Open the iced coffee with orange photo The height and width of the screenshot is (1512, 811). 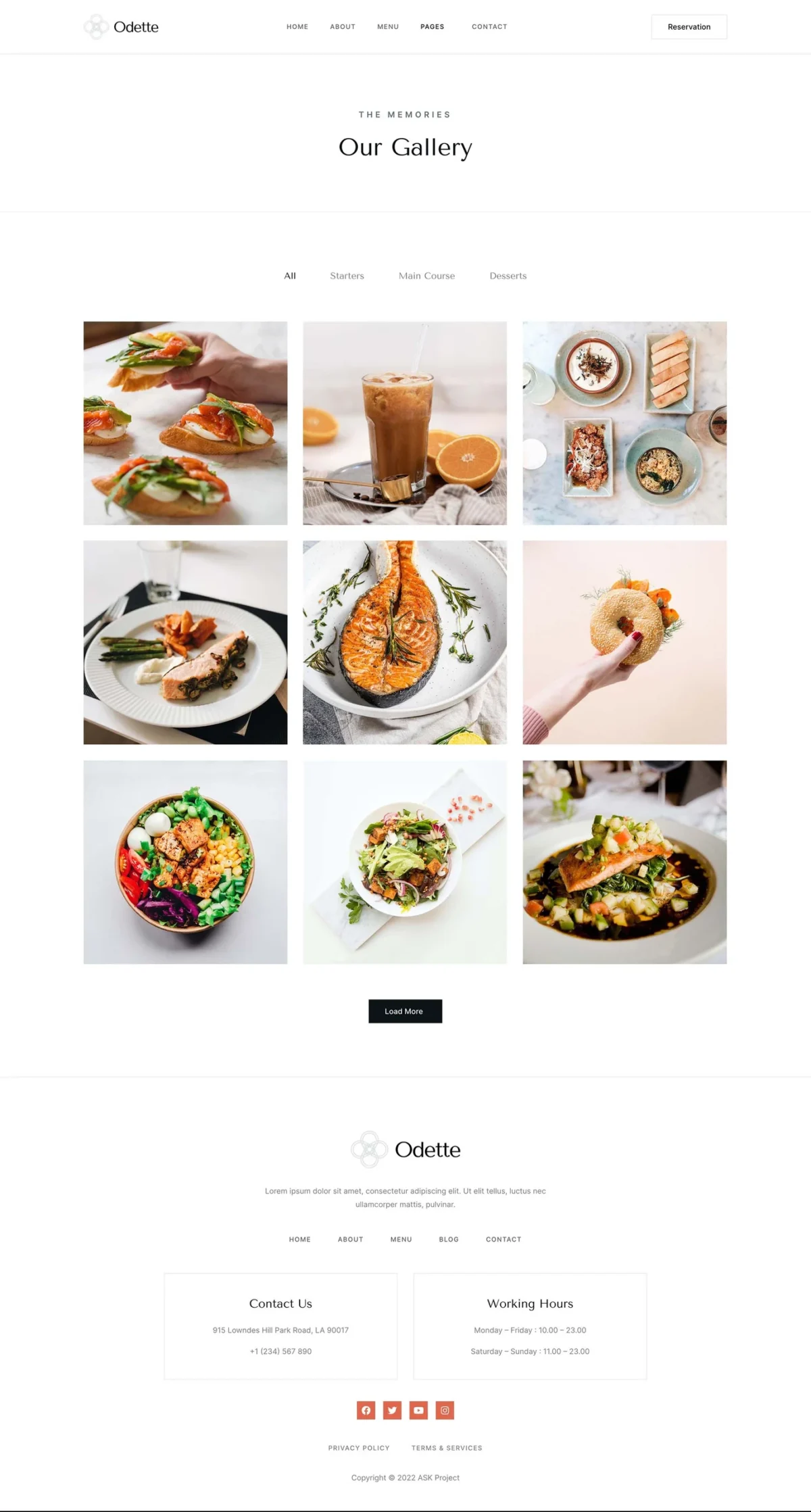coord(404,423)
